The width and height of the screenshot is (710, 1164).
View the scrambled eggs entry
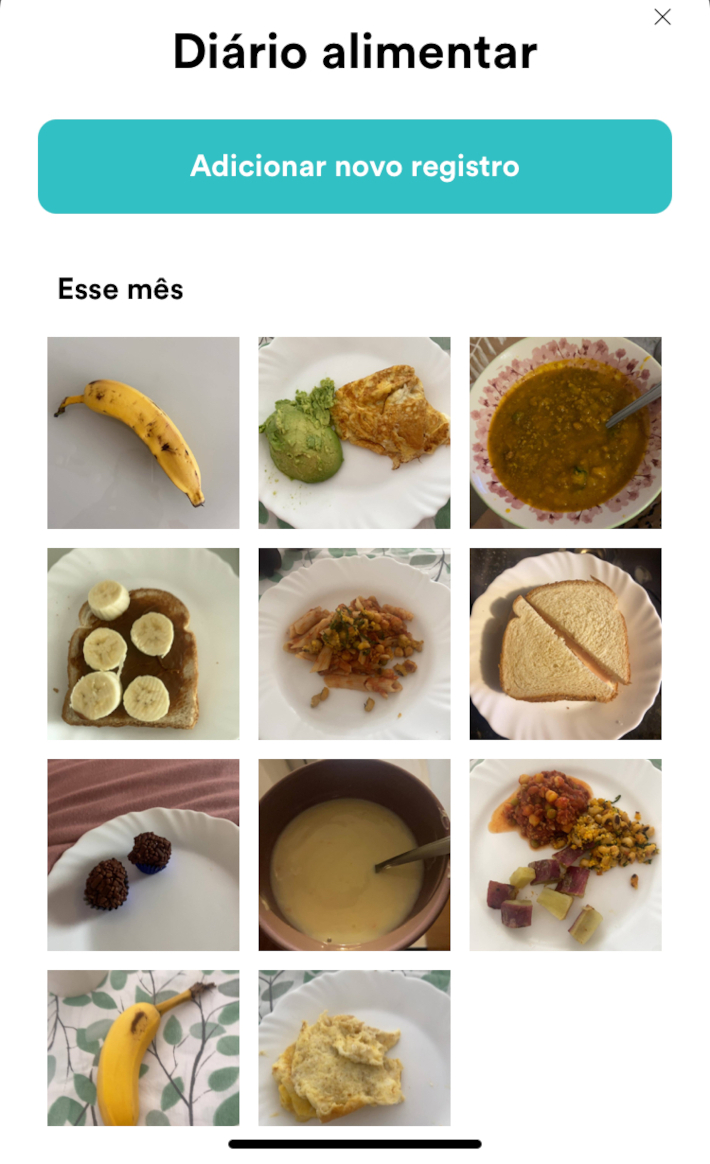354,1048
